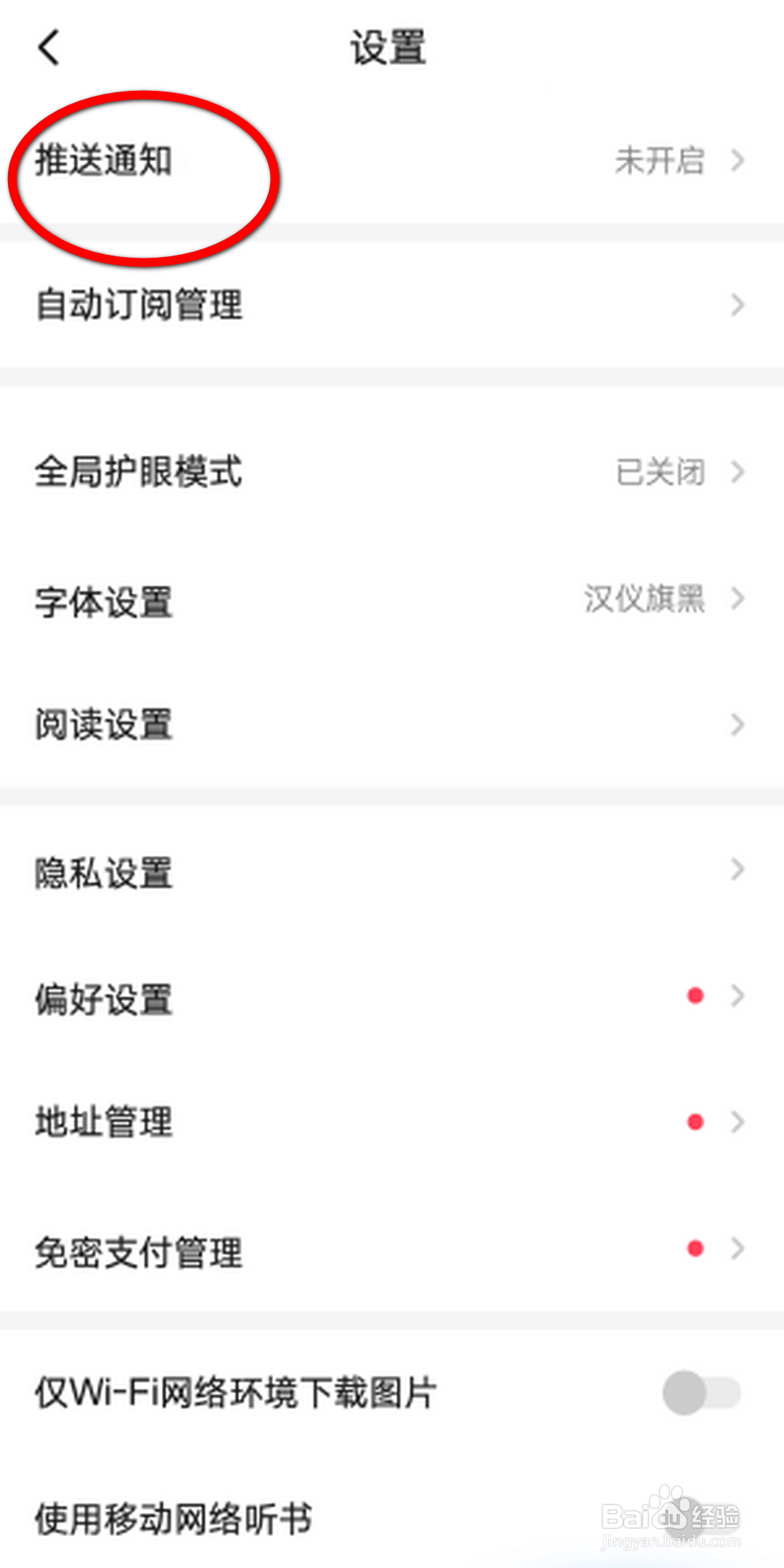Viewport: 784px width, 1568px height.
Task: Open 地址管理 address management
Action: pyautogui.click(x=103, y=1122)
